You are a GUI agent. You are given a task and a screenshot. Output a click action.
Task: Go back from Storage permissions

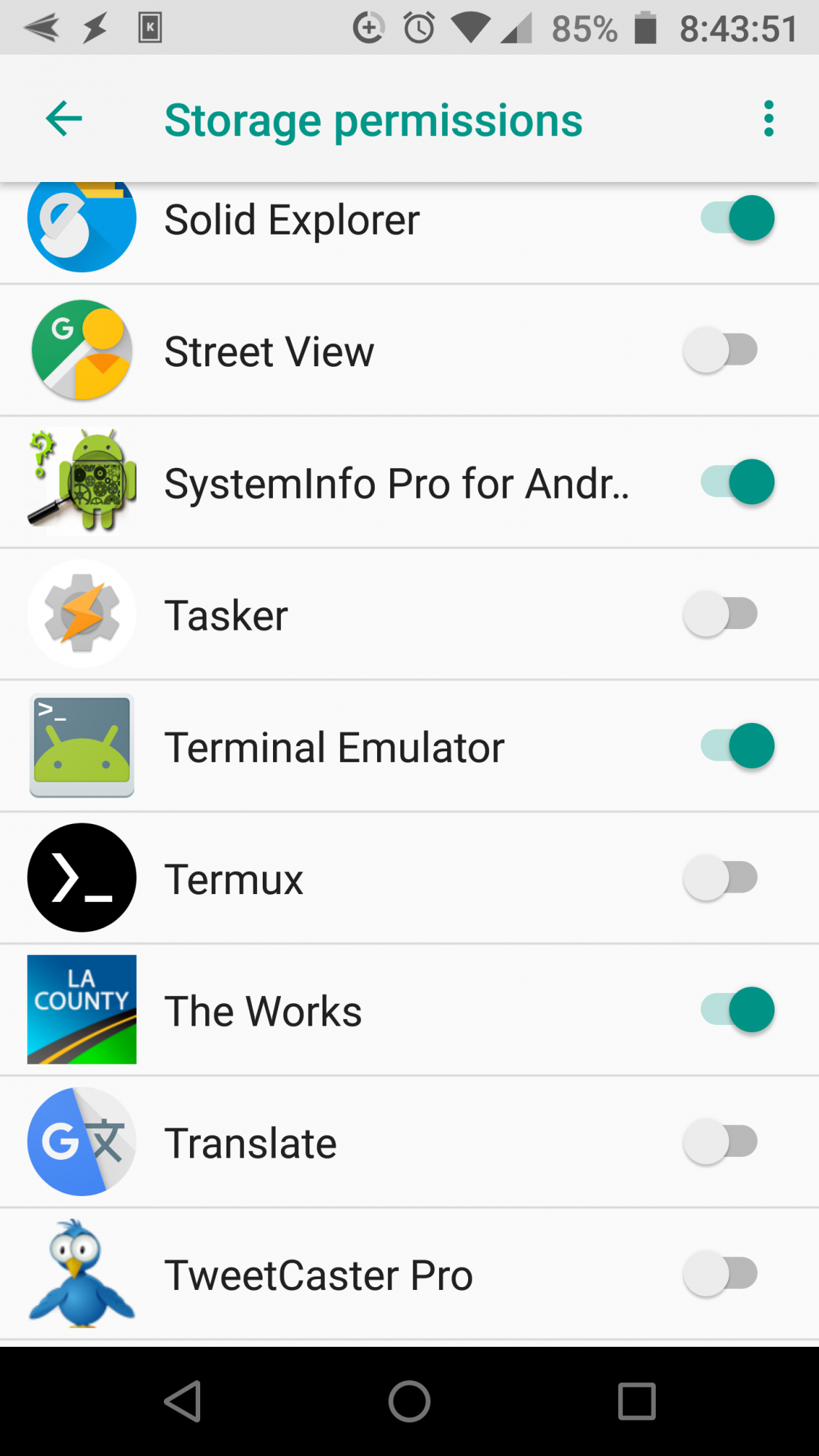click(x=64, y=119)
